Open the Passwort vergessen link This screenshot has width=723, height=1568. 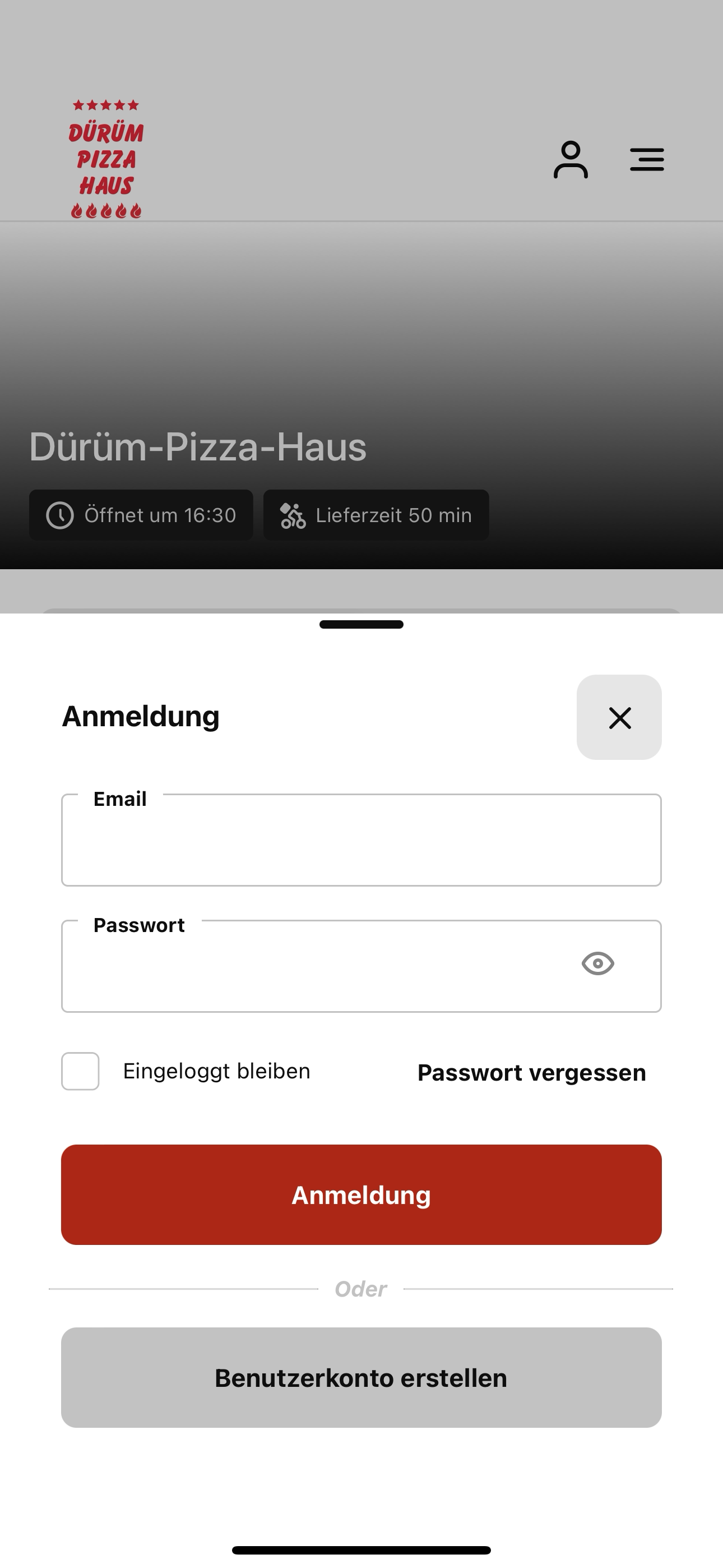pyautogui.click(x=532, y=1072)
